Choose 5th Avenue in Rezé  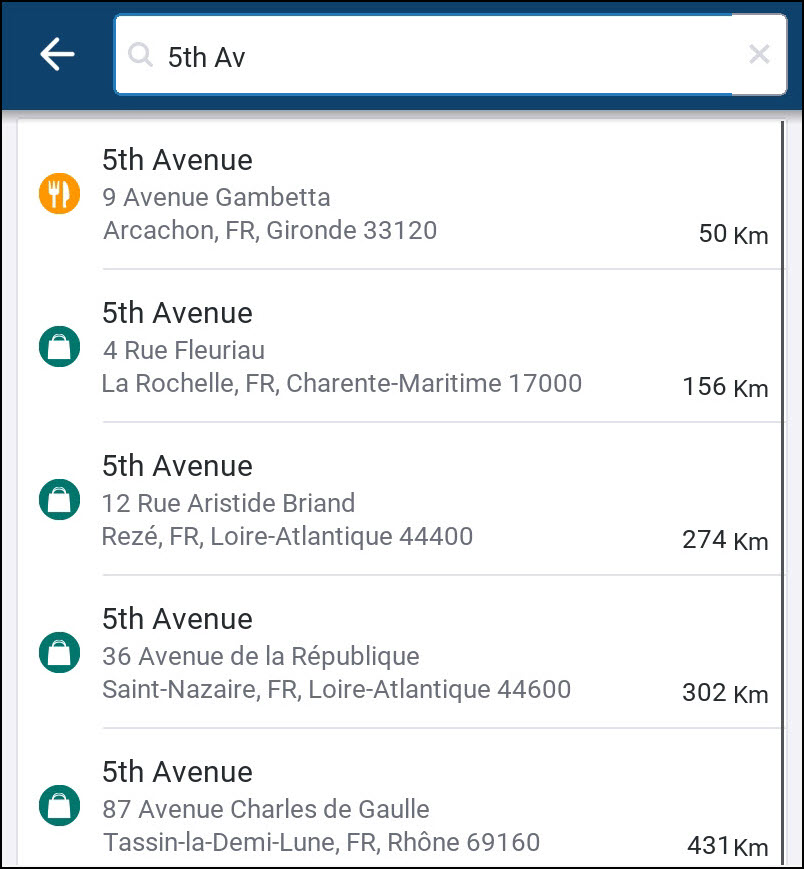[400, 501]
